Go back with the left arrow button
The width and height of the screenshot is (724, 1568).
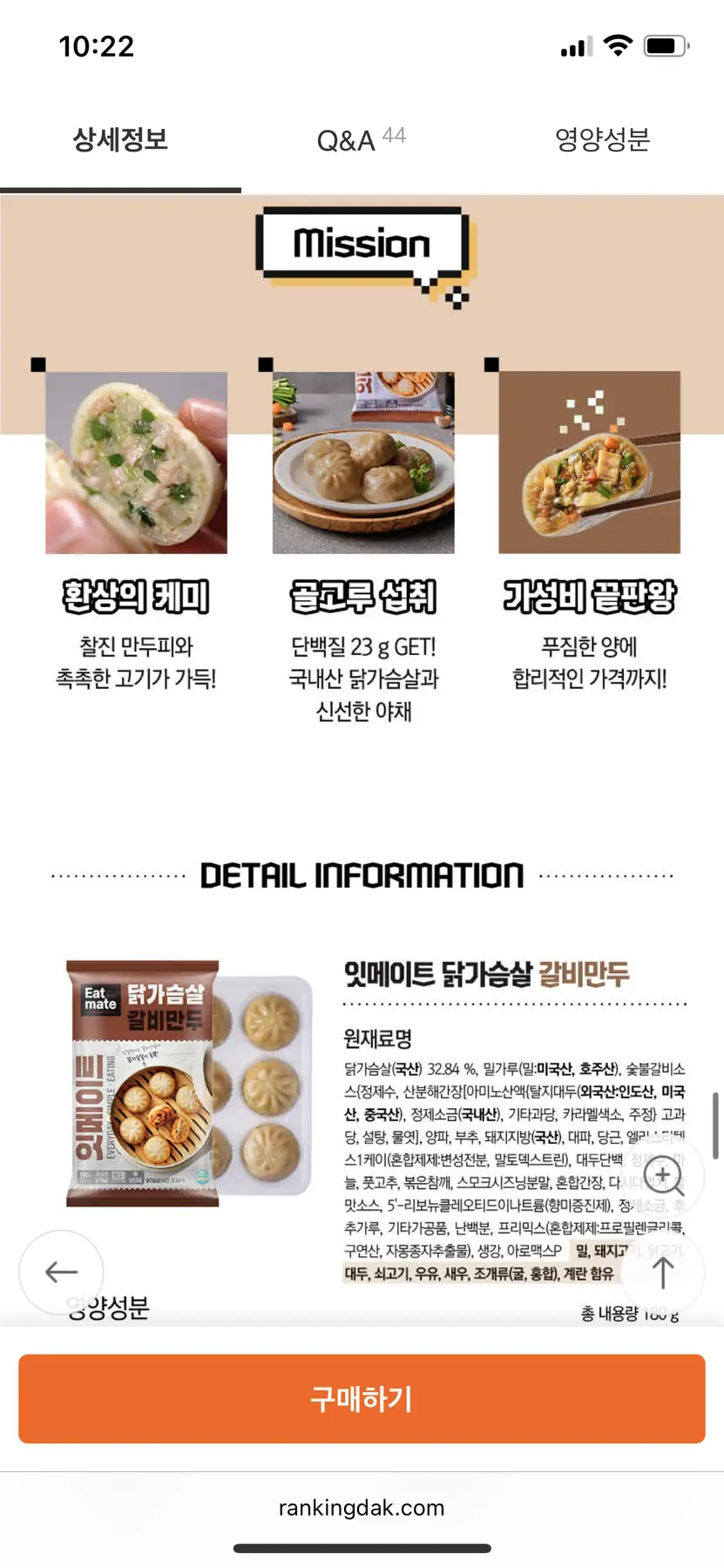click(62, 1272)
